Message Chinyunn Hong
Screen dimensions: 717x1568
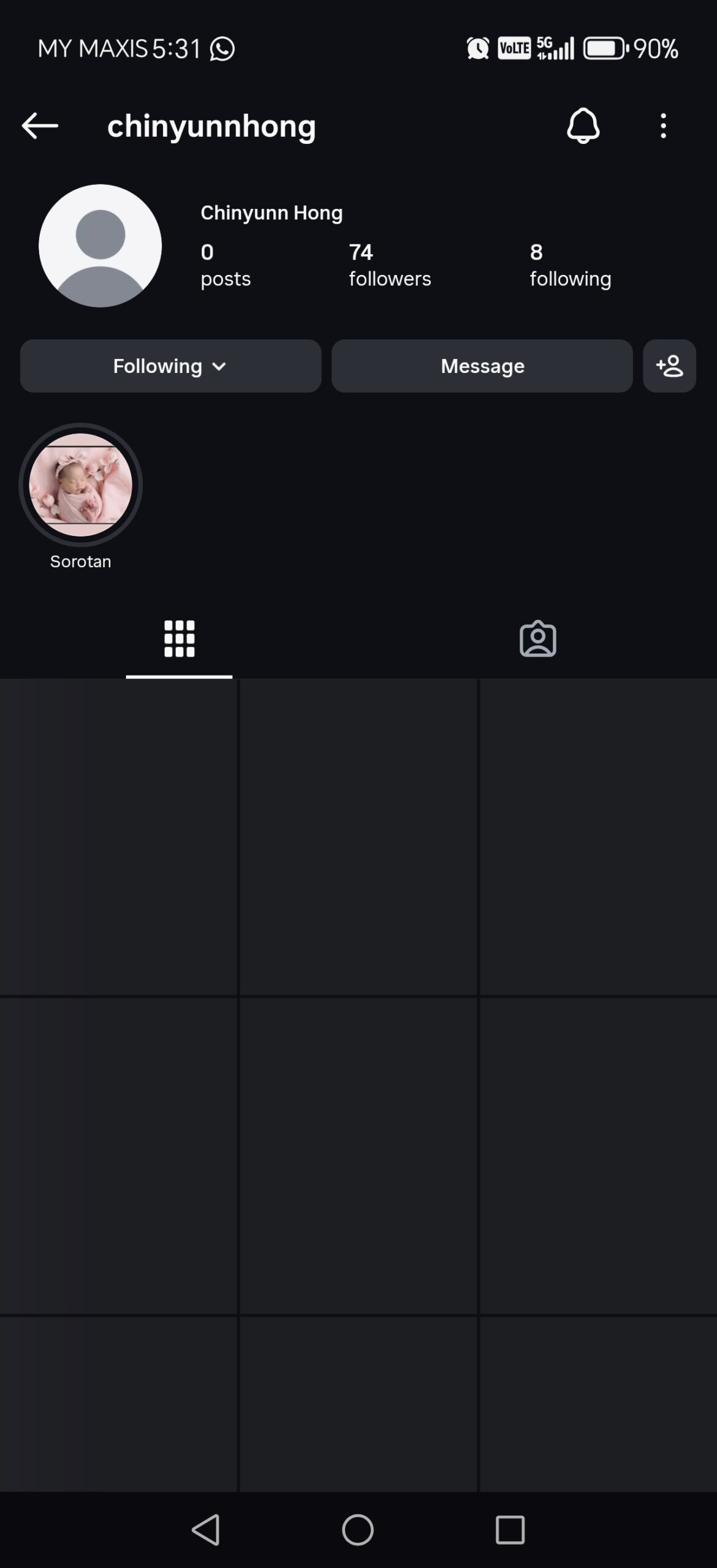482,366
